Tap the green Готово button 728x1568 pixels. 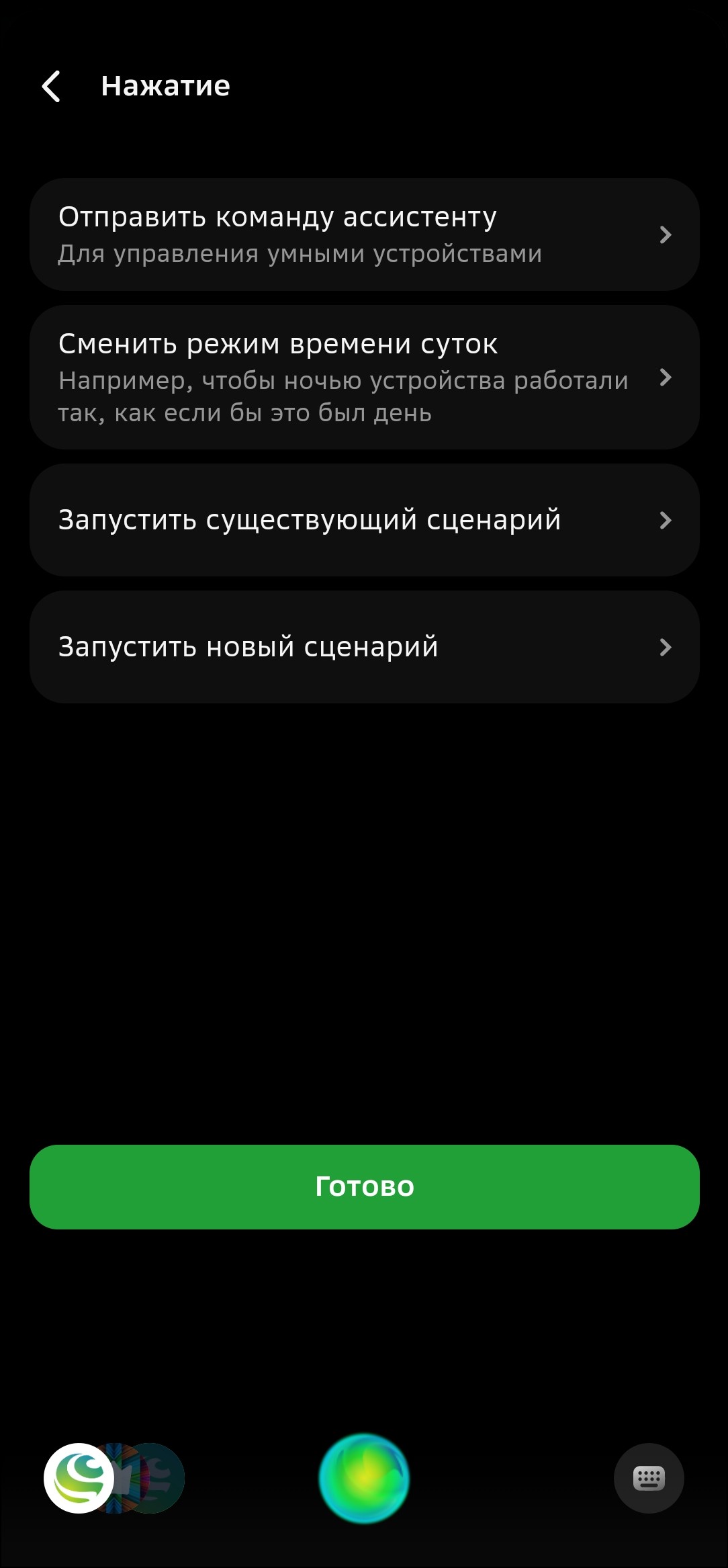[364, 1187]
